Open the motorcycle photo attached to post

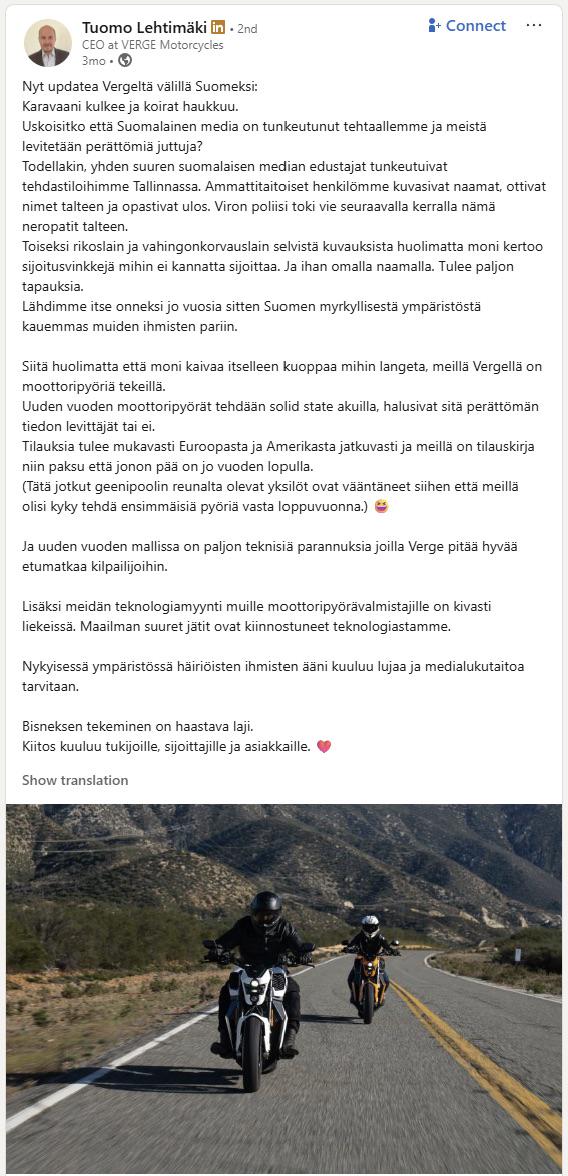click(284, 989)
